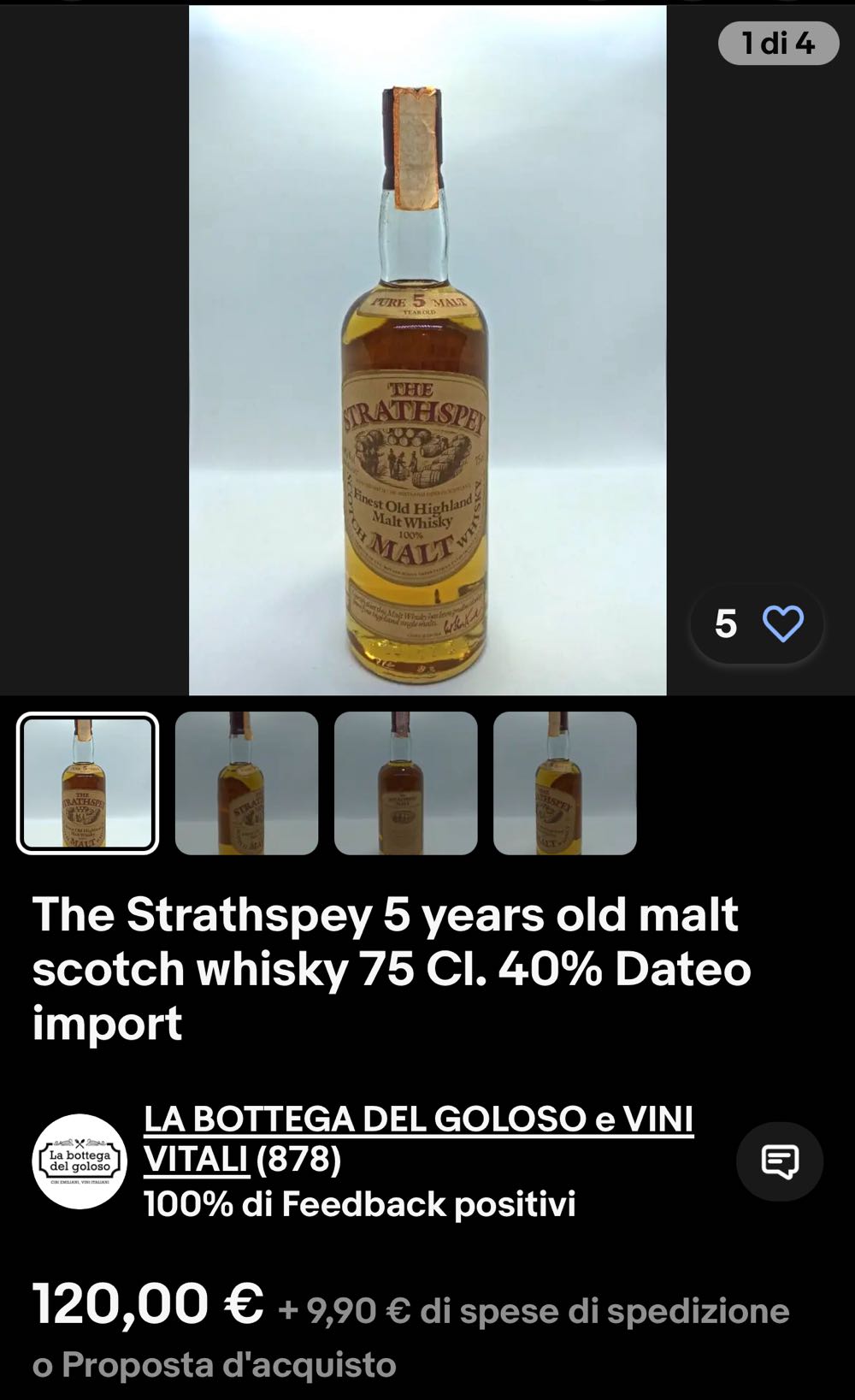Select the first highlighted bottle thumbnail

pos(88,783)
